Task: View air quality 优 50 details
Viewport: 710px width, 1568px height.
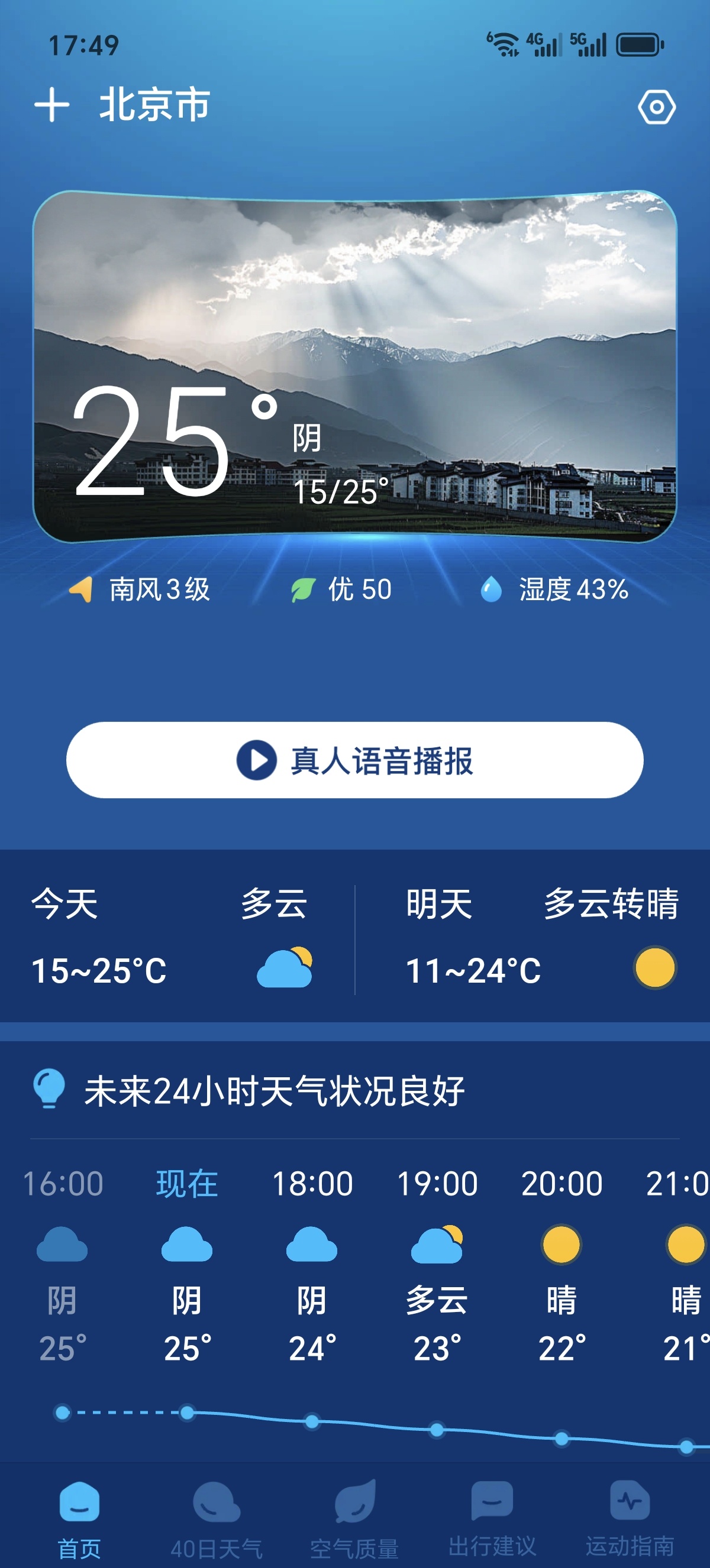Action: (341, 589)
